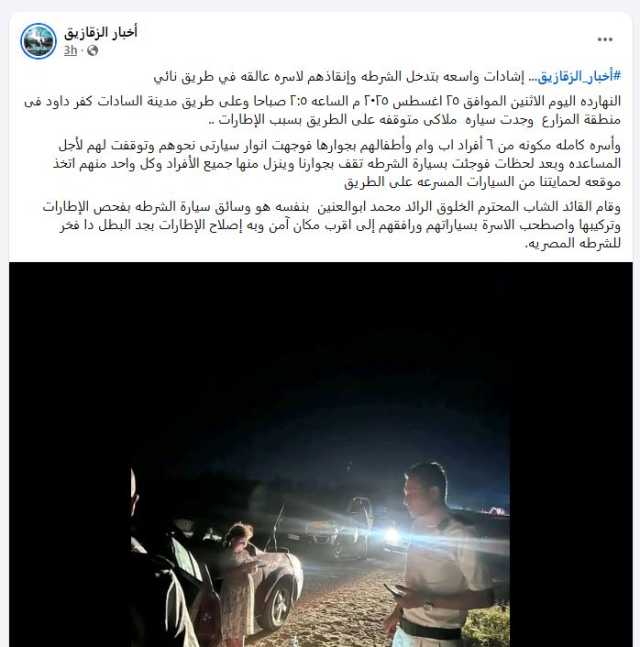
Task: Open the أخبار الزقازيق page name link
Action: tap(101, 32)
